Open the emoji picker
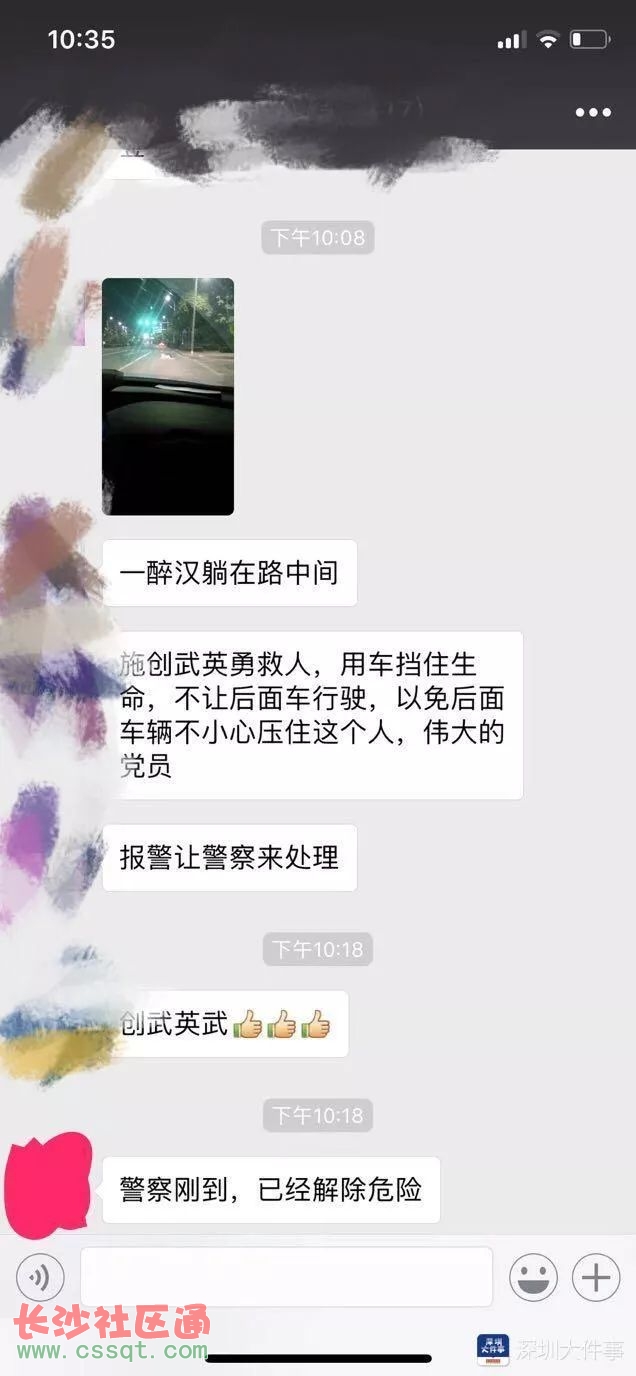 pos(533,1277)
